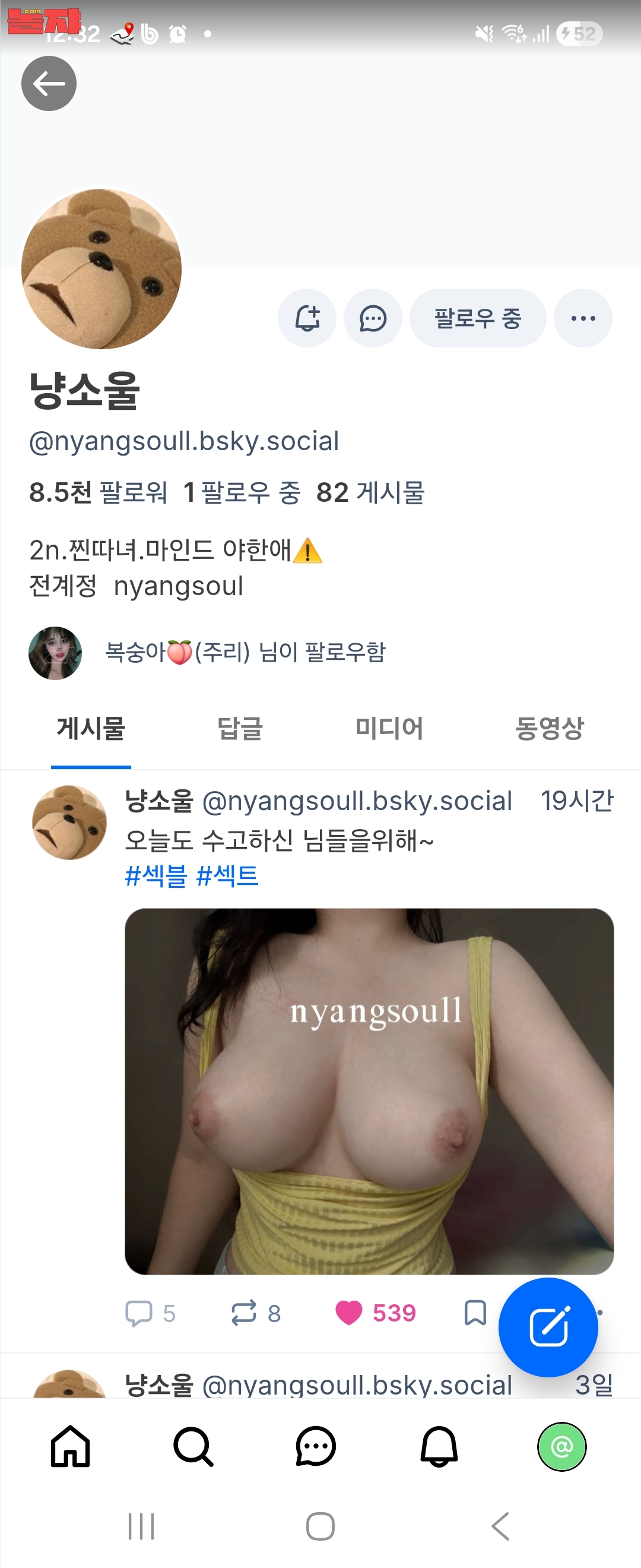The width and height of the screenshot is (641, 1568).
Task: Open the profile overflow menu
Action: click(583, 318)
